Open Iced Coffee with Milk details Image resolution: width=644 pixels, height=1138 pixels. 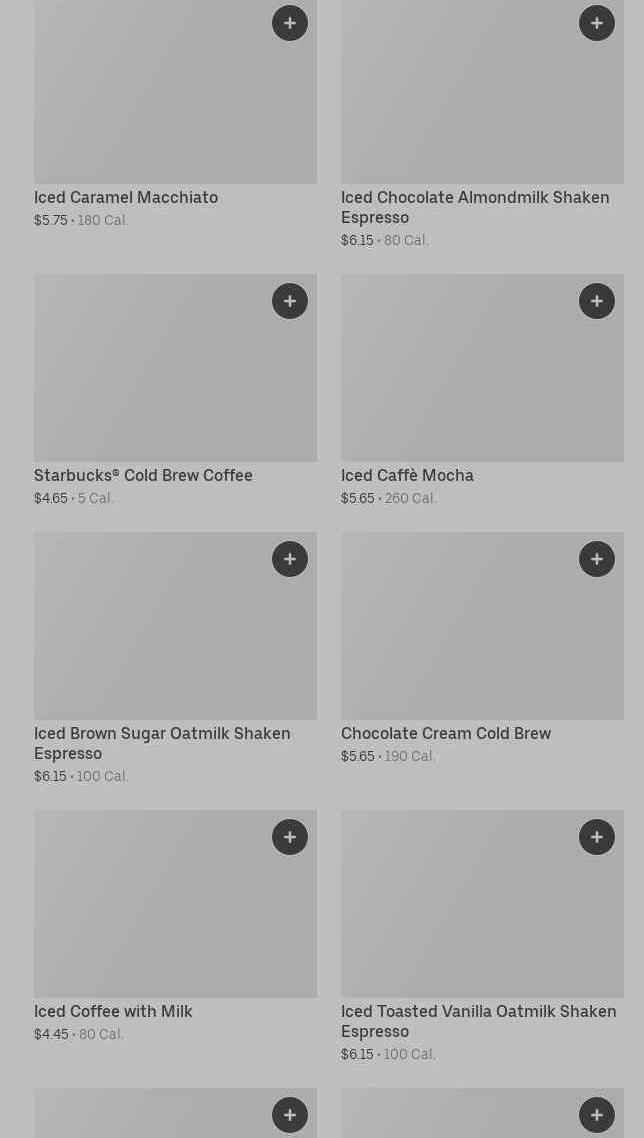(175, 927)
